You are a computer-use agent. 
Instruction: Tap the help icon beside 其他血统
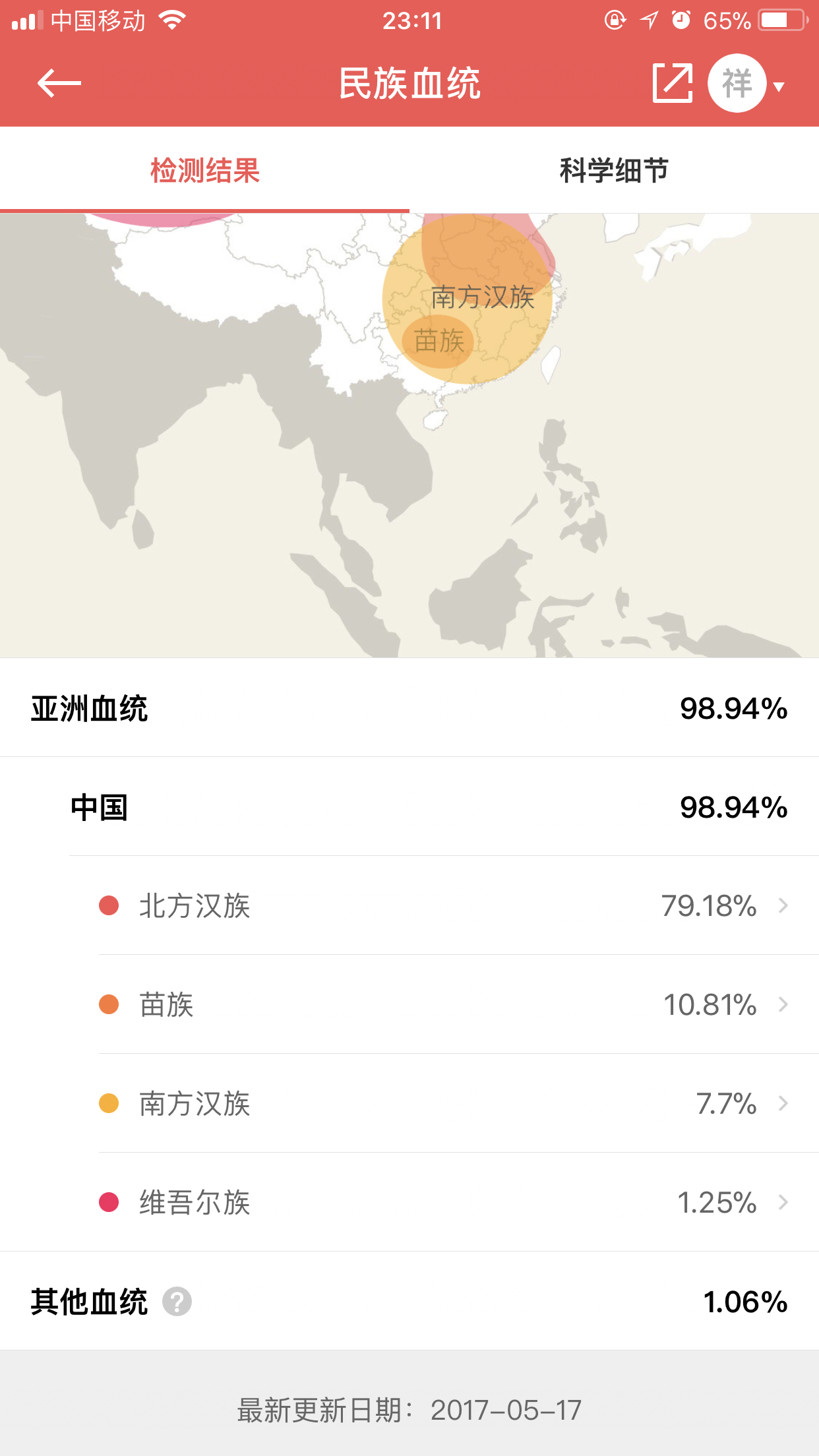tap(177, 1302)
